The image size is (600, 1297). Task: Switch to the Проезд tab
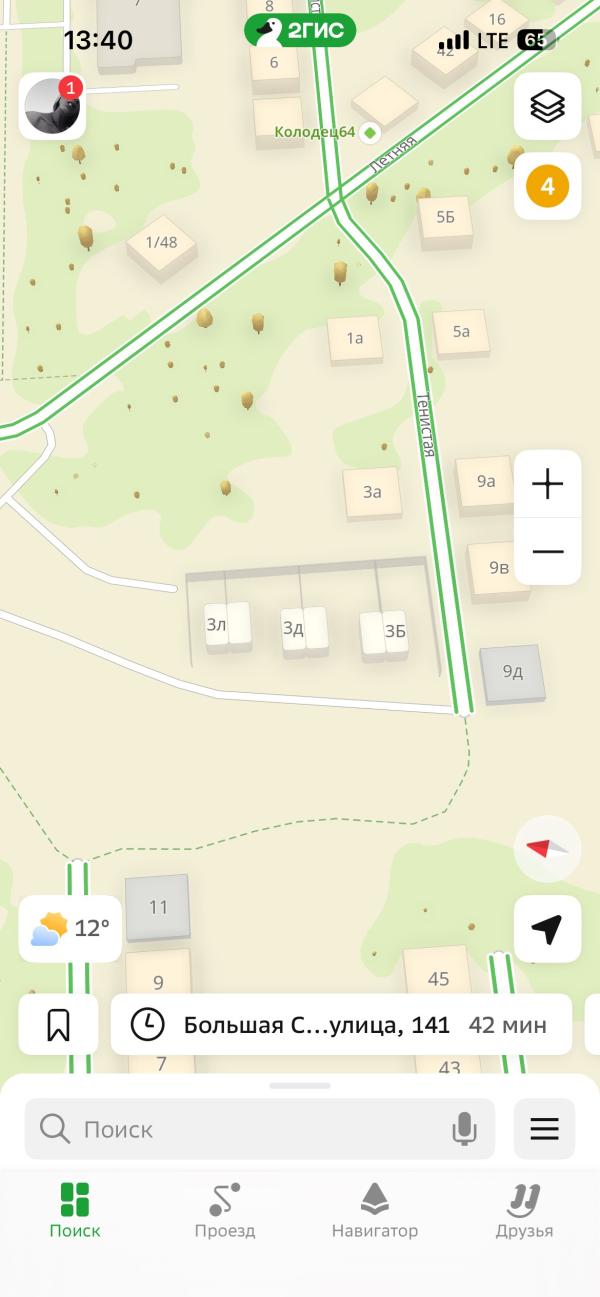point(225,1210)
